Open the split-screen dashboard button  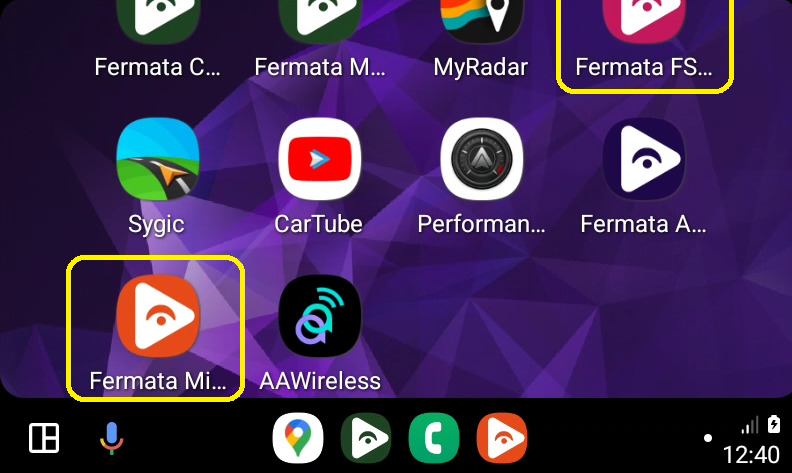pyautogui.click(x=44, y=438)
